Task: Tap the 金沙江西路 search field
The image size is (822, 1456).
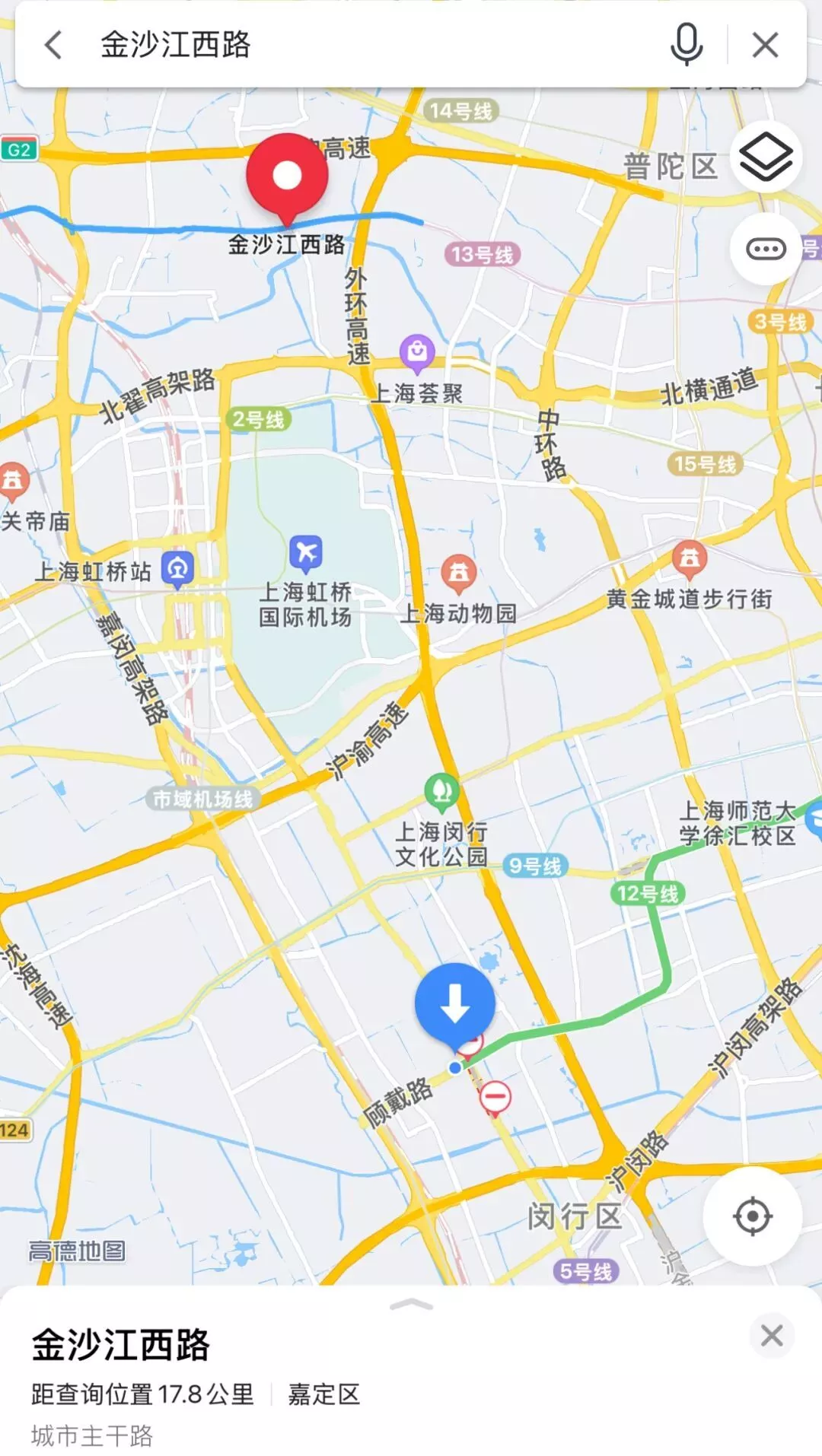Action: click(x=365, y=45)
